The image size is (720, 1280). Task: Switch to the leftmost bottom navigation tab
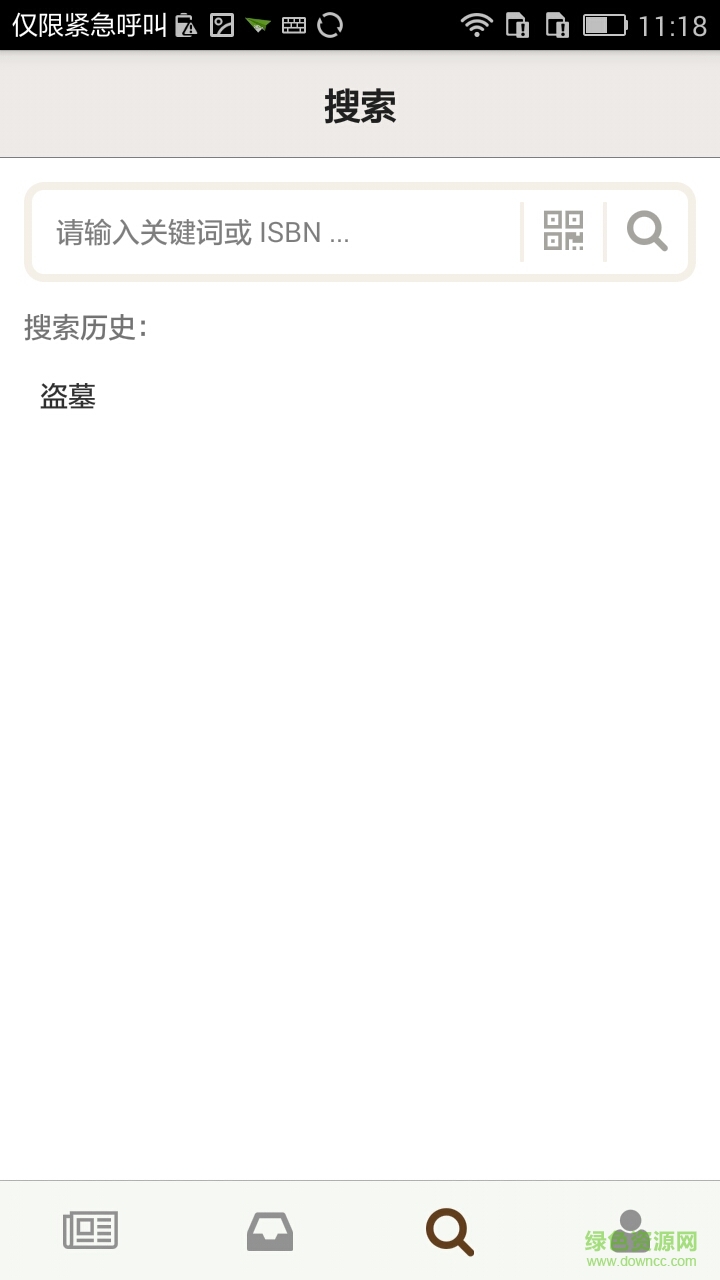pyautogui.click(x=90, y=1230)
